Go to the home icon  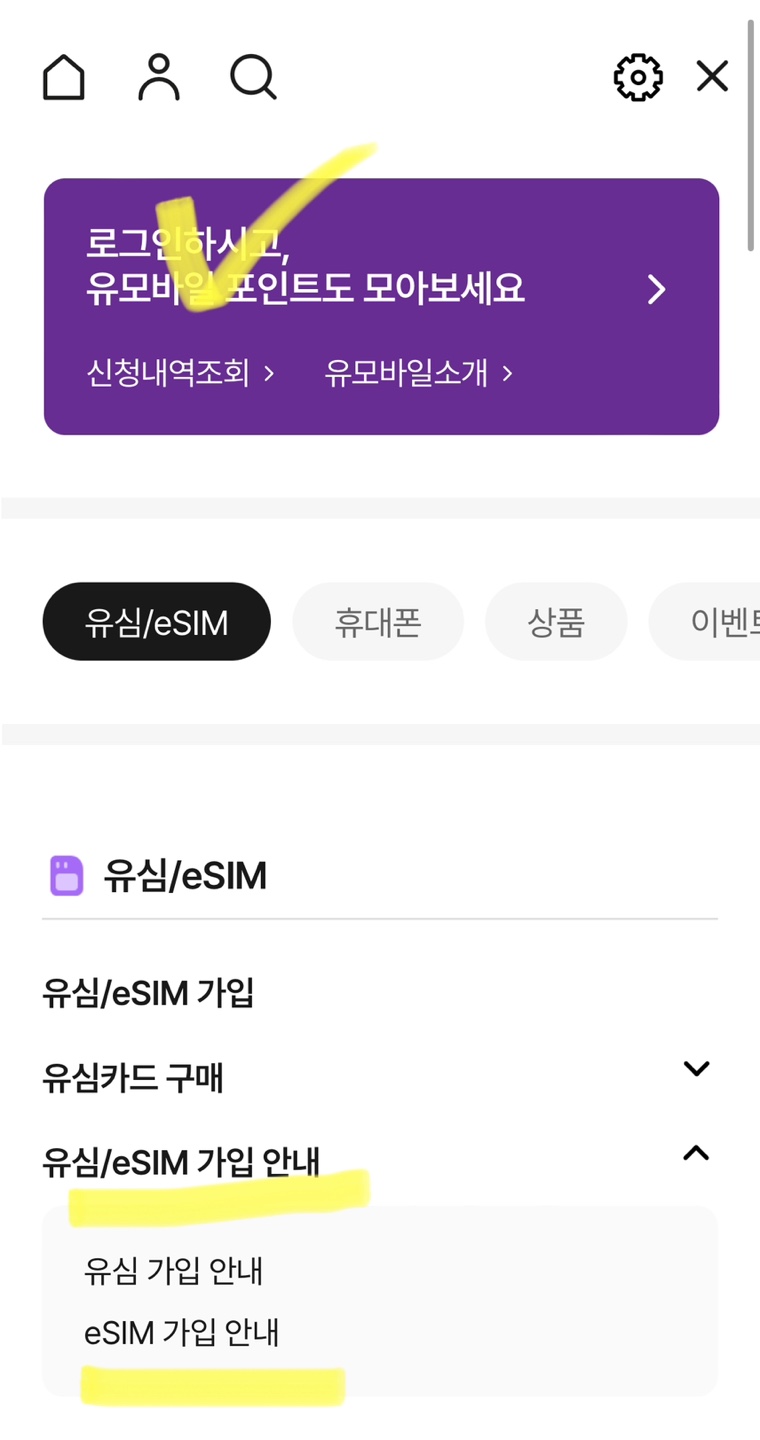click(x=64, y=77)
